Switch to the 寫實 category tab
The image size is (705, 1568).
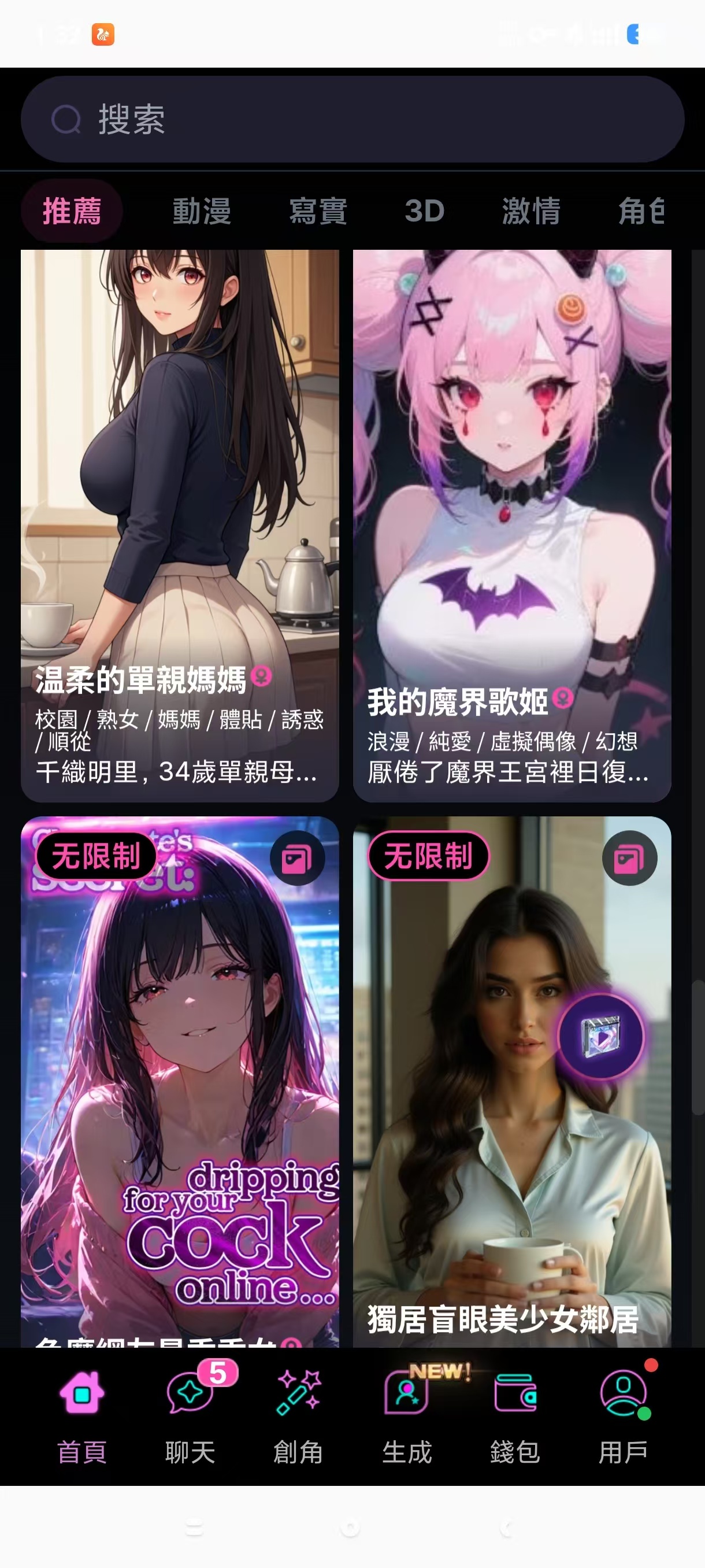click(317, 211)
